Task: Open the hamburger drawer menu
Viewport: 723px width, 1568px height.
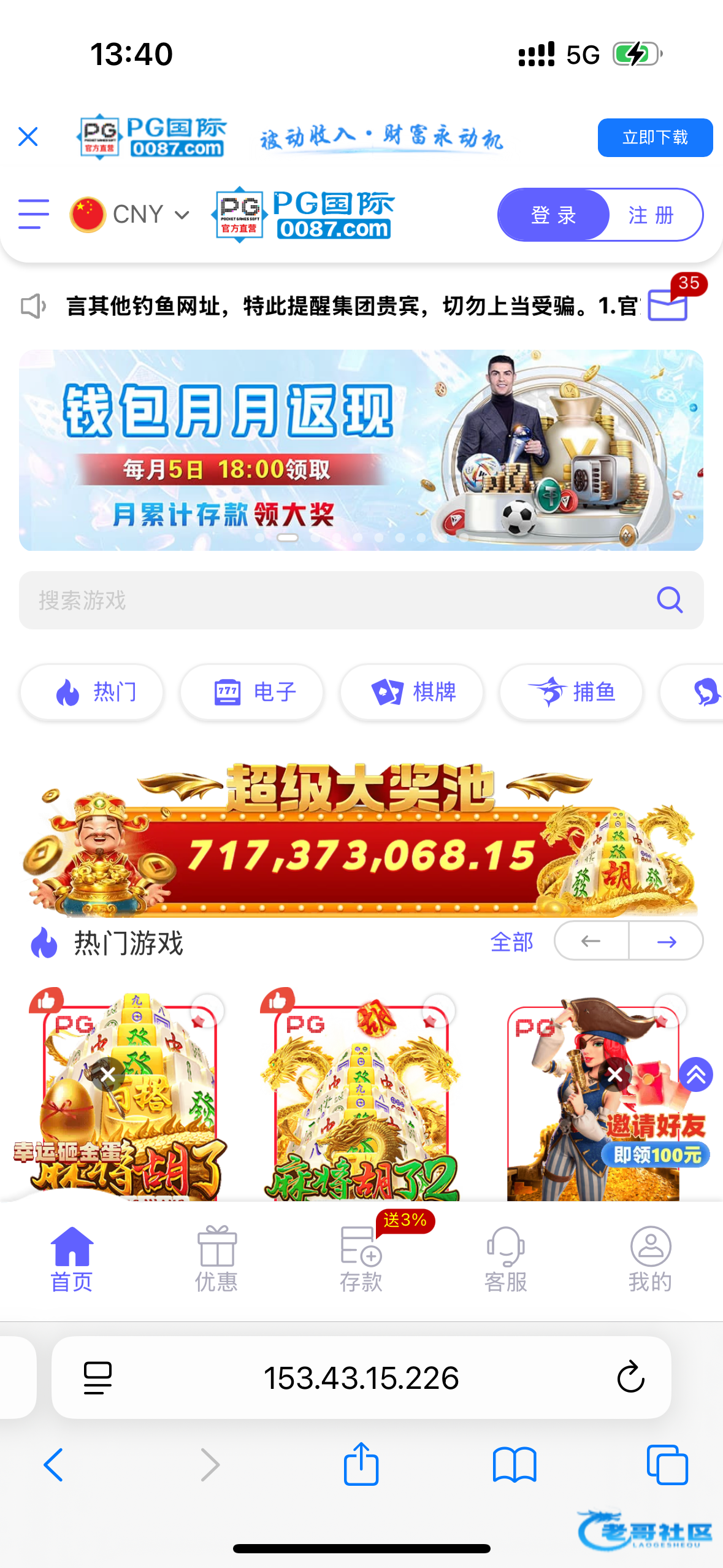Action: click(33, 214)
